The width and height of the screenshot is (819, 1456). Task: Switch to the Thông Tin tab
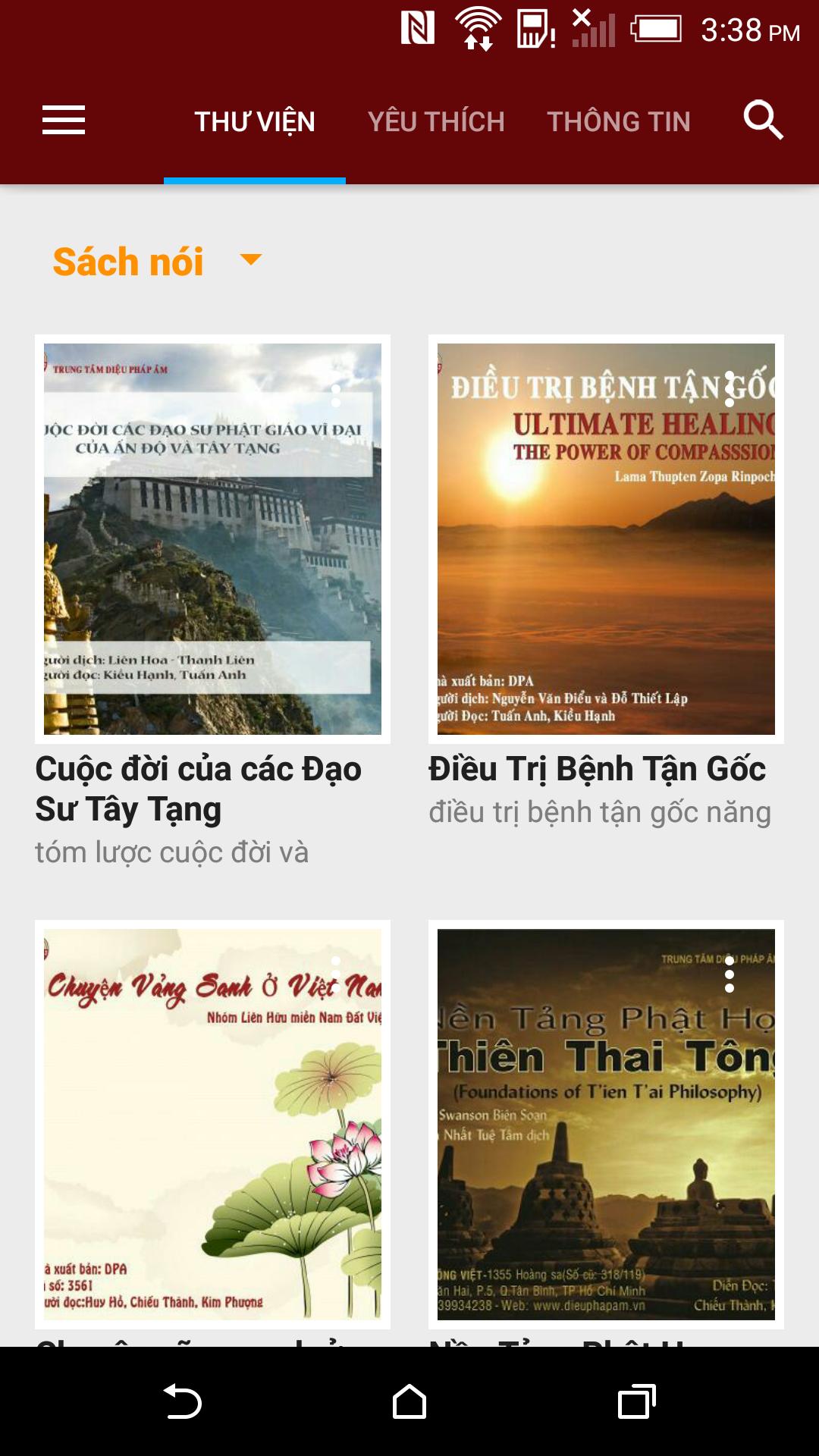[x=619, y=122]
